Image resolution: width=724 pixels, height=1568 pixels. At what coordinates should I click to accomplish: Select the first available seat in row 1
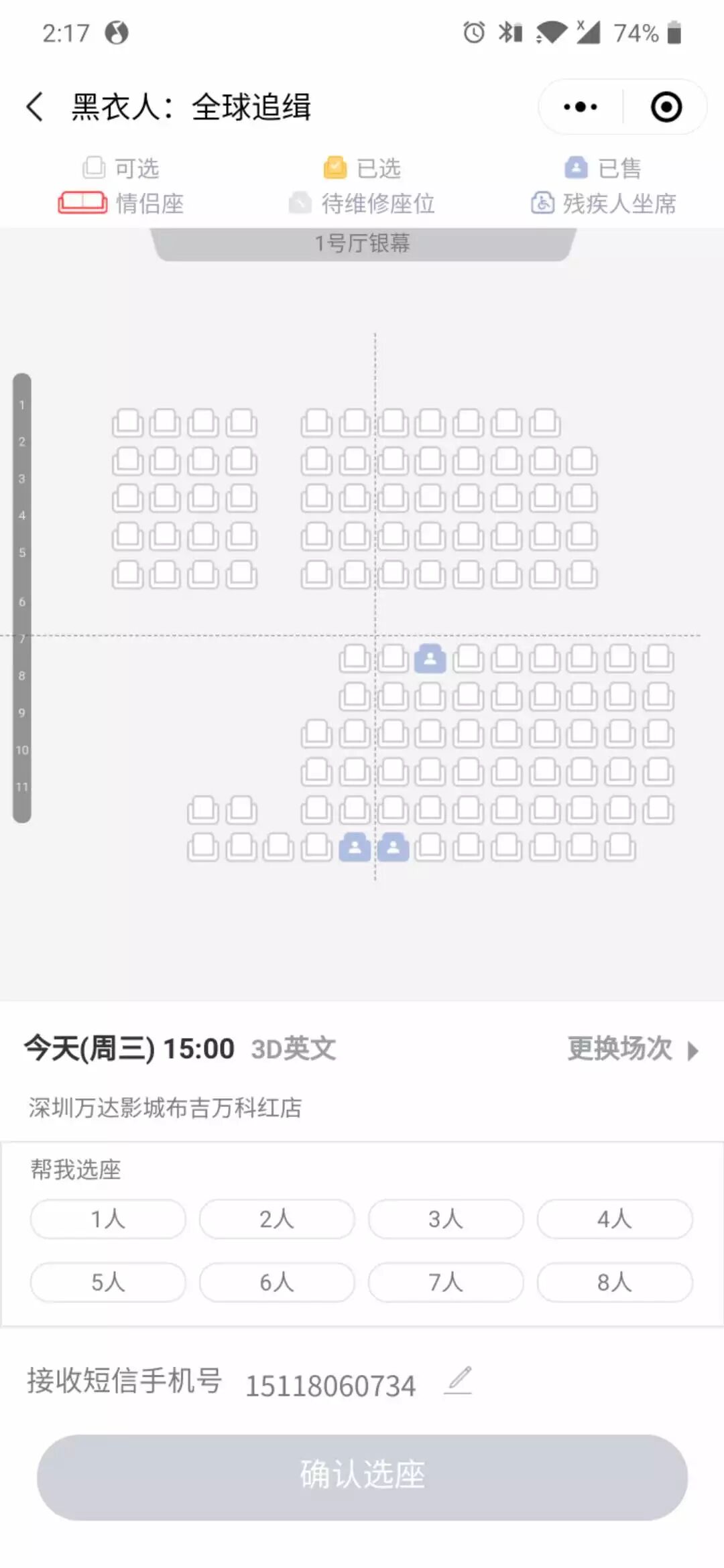click(127, 423)
